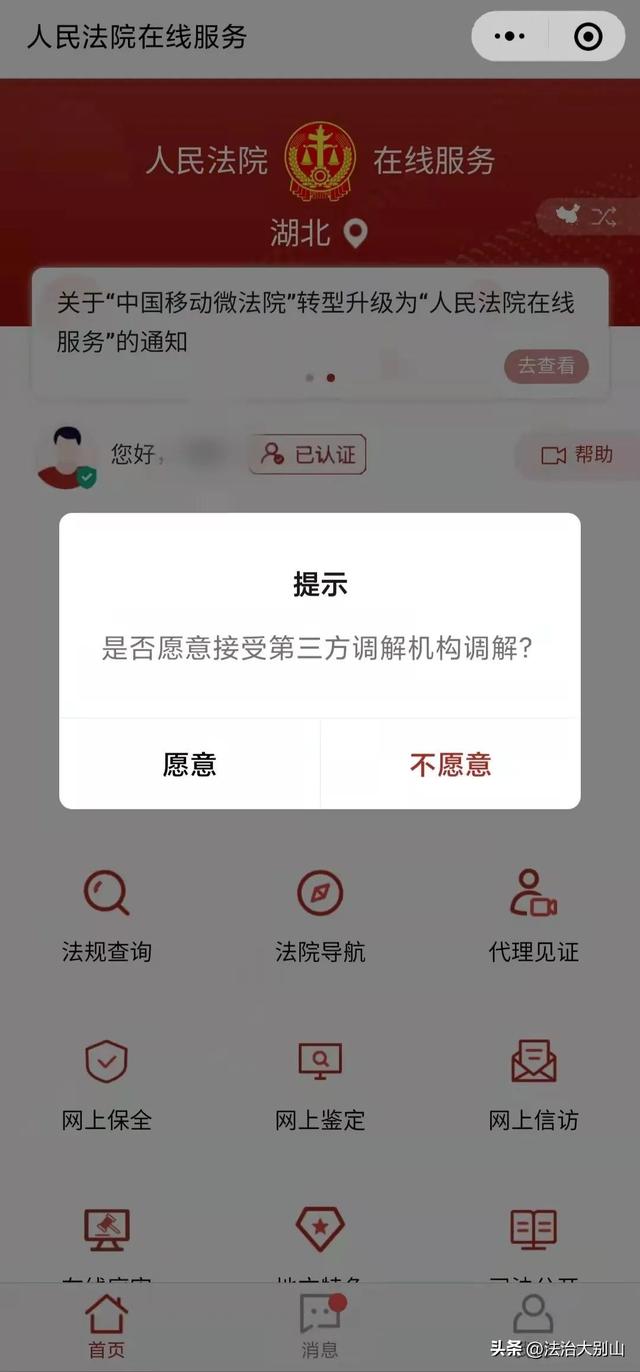
Task: Open 网上保全
Action: point(107,1085)
